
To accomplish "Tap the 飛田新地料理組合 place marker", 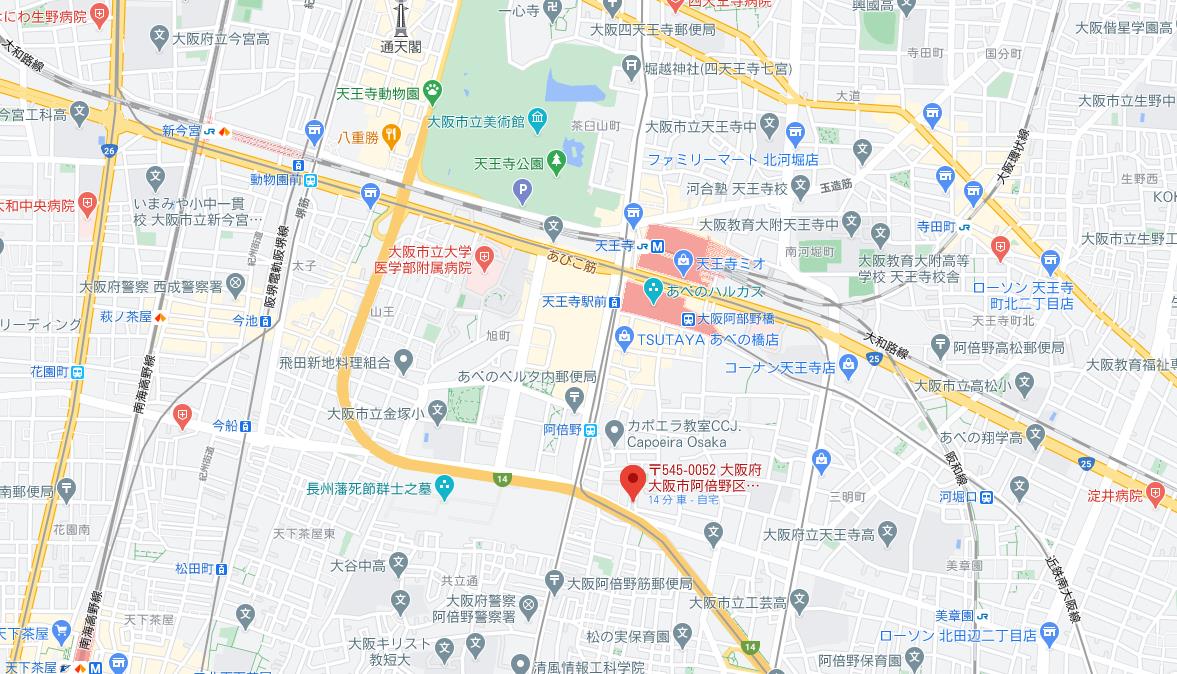I will click(403, 358).
